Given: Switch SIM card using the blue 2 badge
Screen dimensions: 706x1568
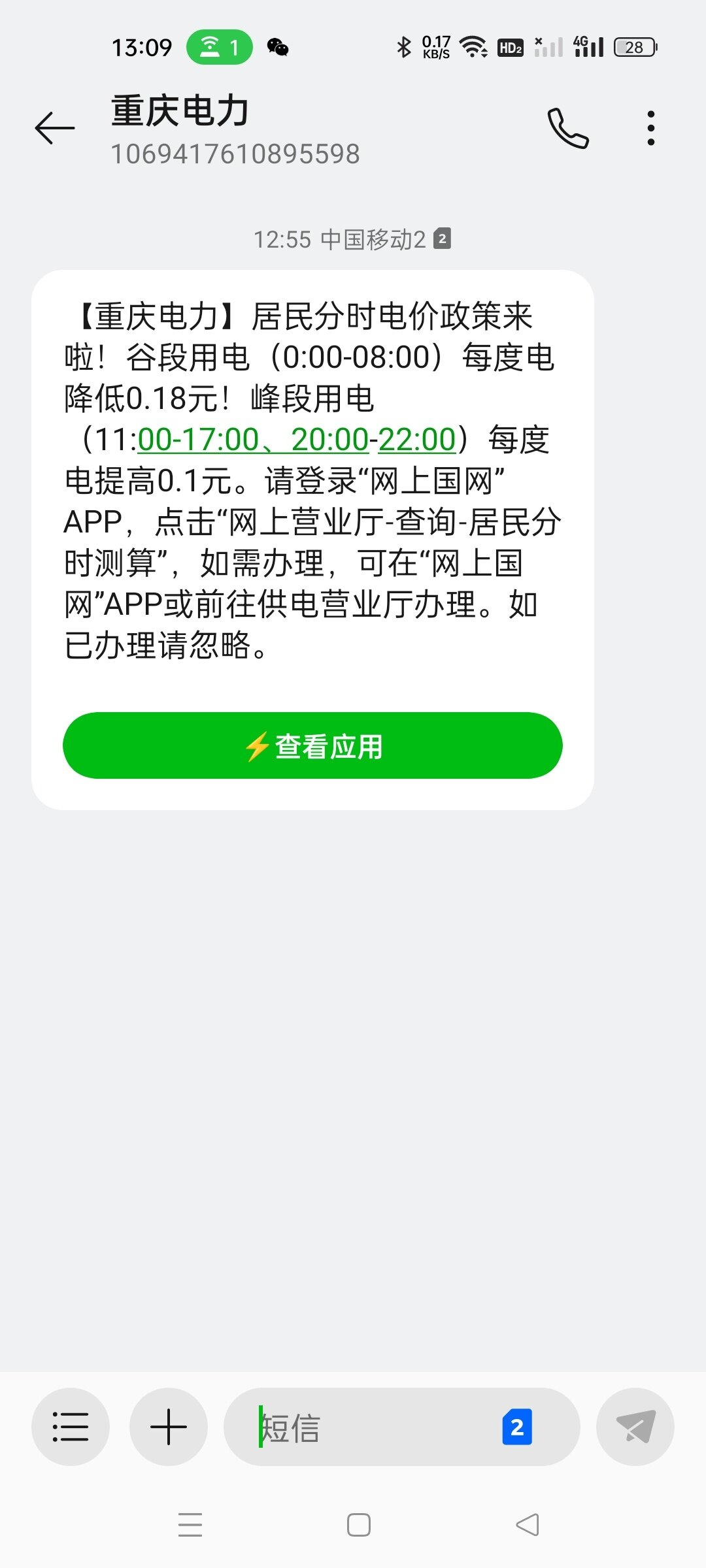Looking at the screenshot, I should (517, 1427).
